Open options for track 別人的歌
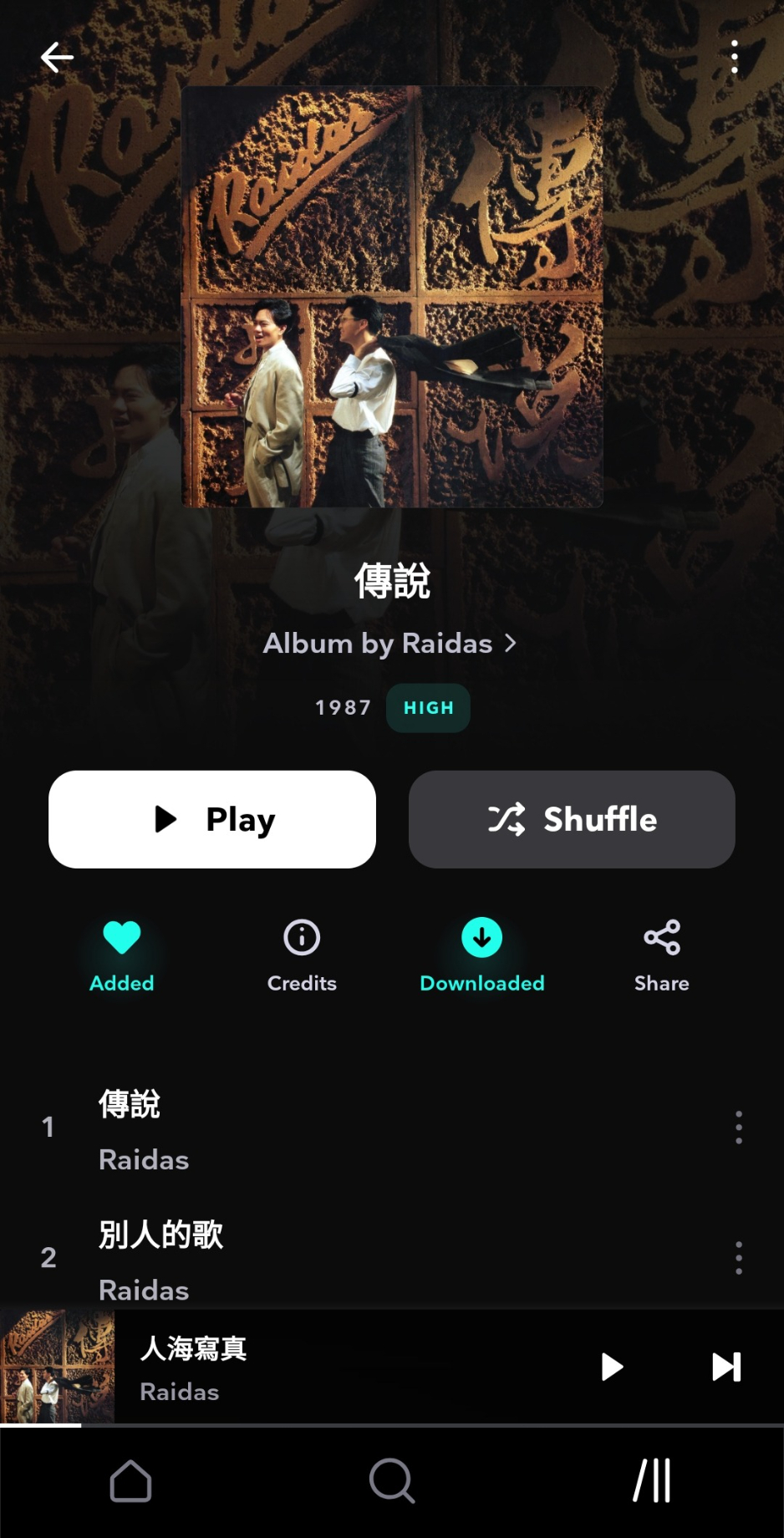Viewport: 784px width, 1538px height. pos(738,1257)
